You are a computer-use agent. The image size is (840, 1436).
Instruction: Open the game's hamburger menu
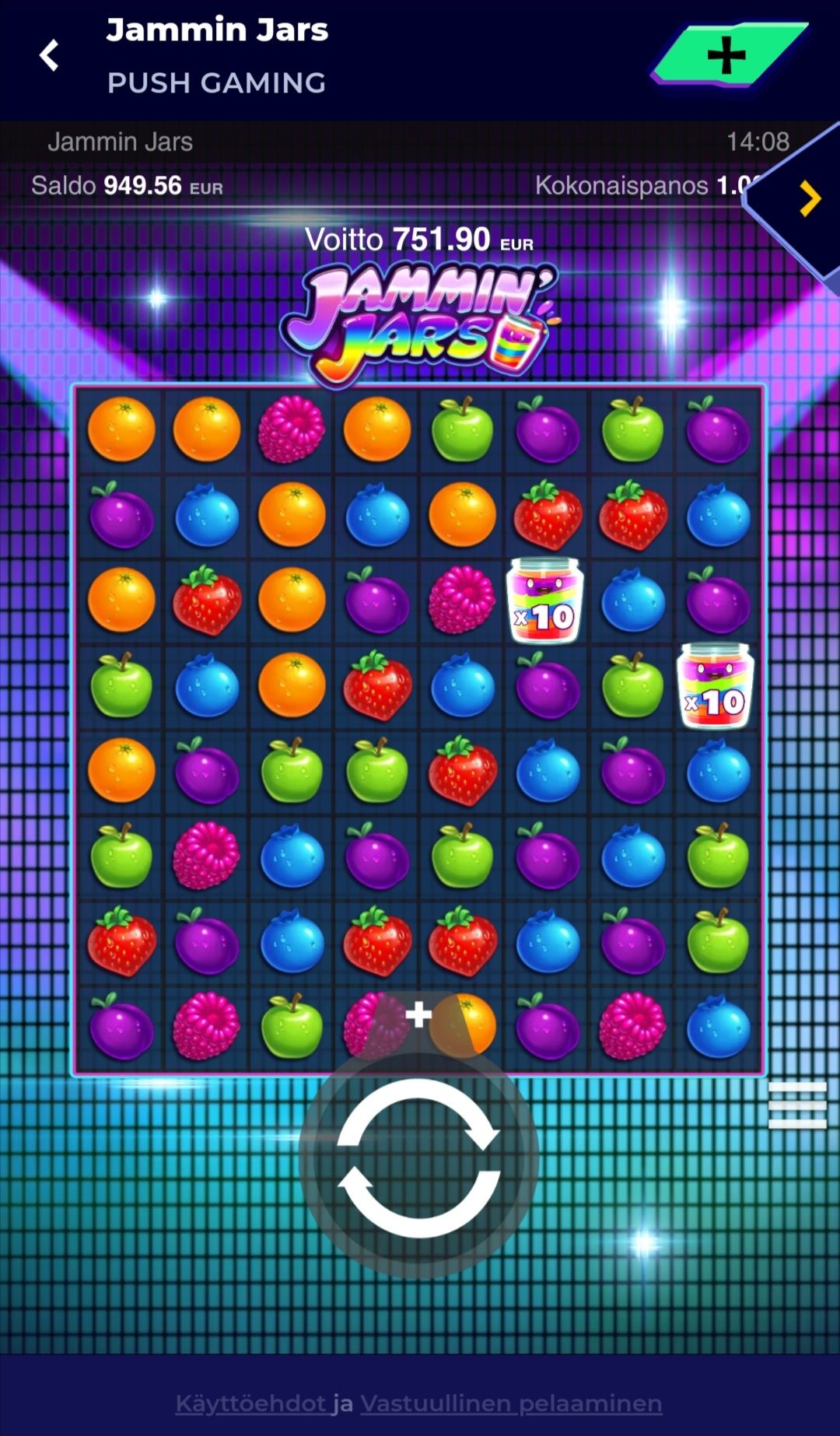(796, 1105)
